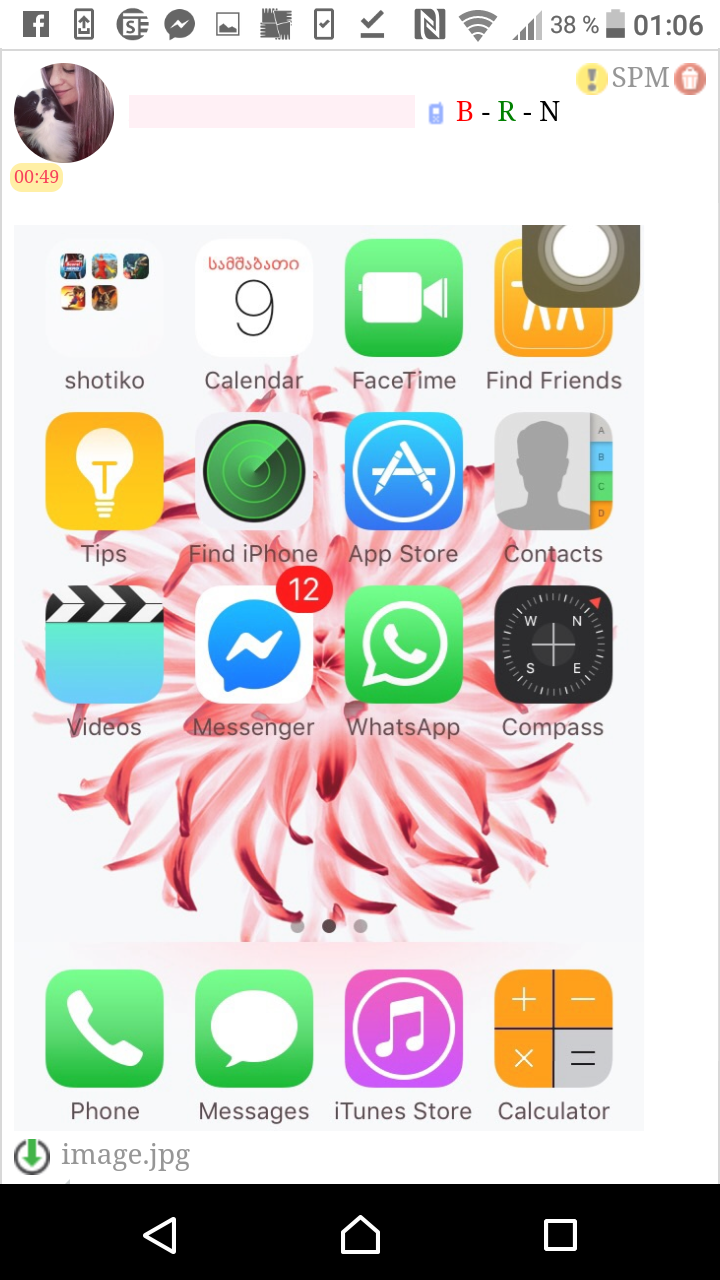This screenshot has width=720, height=1280.
Task: Open recent apps from the navigation bar
Action: pos(560,1234)
